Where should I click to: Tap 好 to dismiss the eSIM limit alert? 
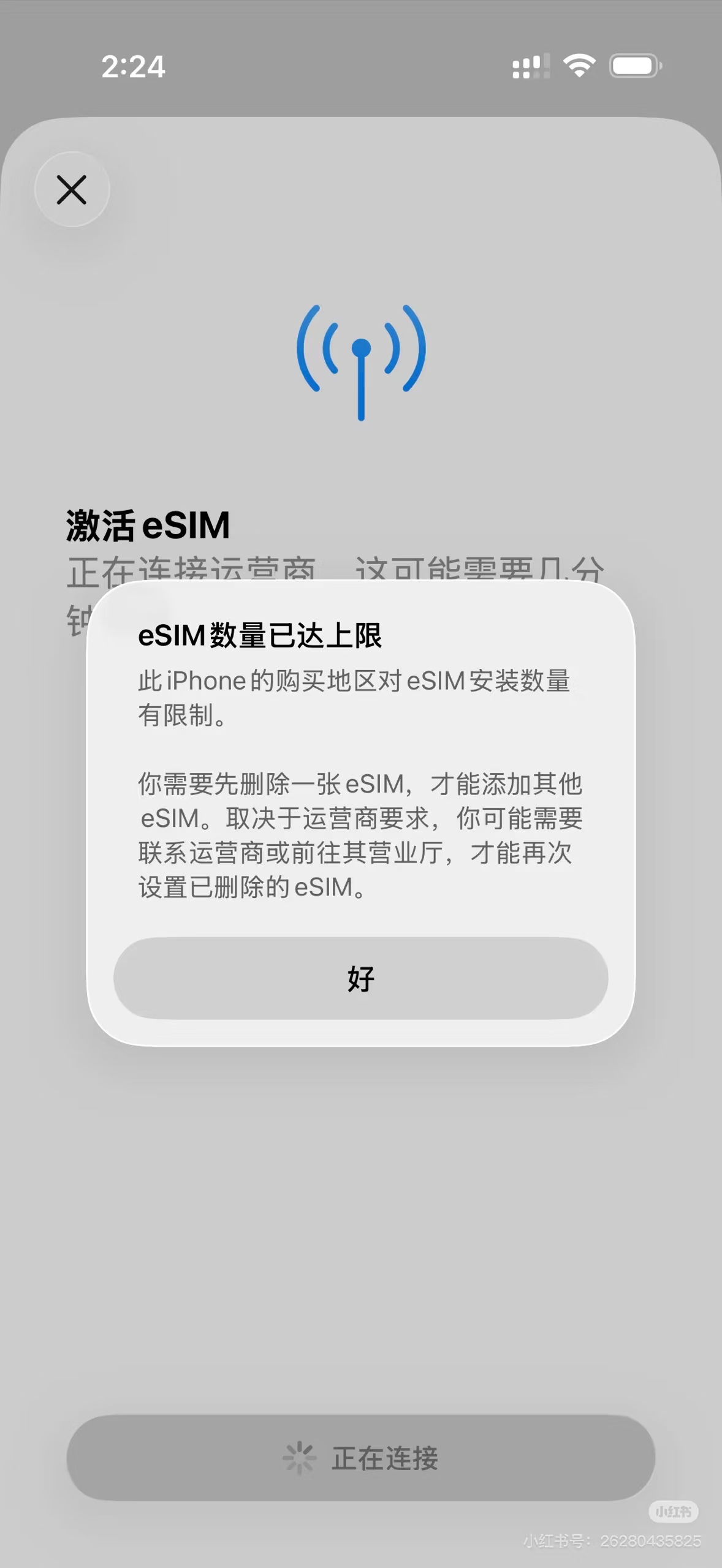click(x=360, y=978)
